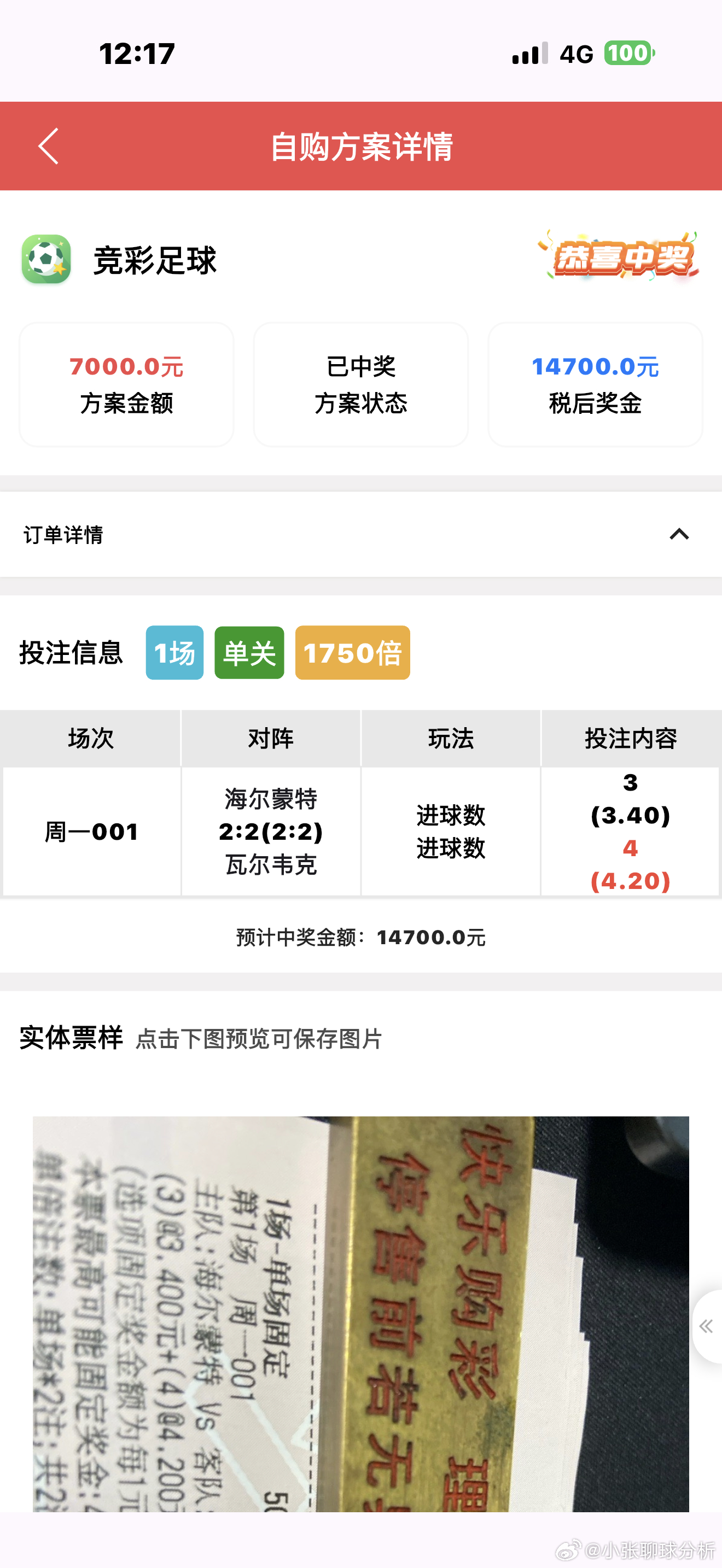Tap the back arrow to leave 自购方案详情
The image size is (722, 1568).
point(48,145)
